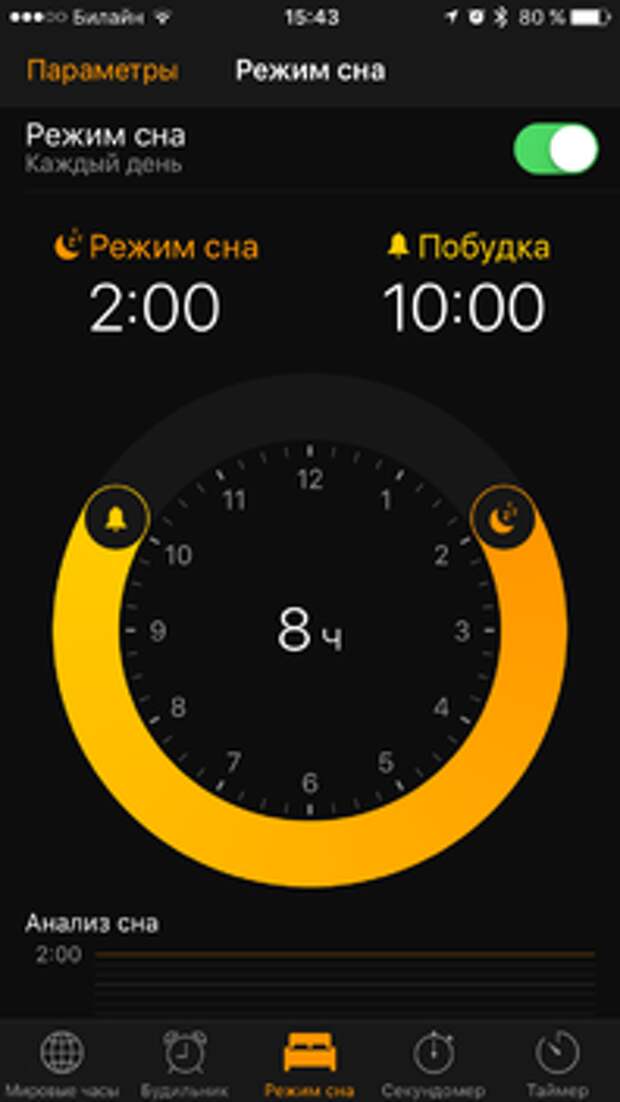Tap the bell wake handle on the dial

pyautogui.click(x=117, y=519)
